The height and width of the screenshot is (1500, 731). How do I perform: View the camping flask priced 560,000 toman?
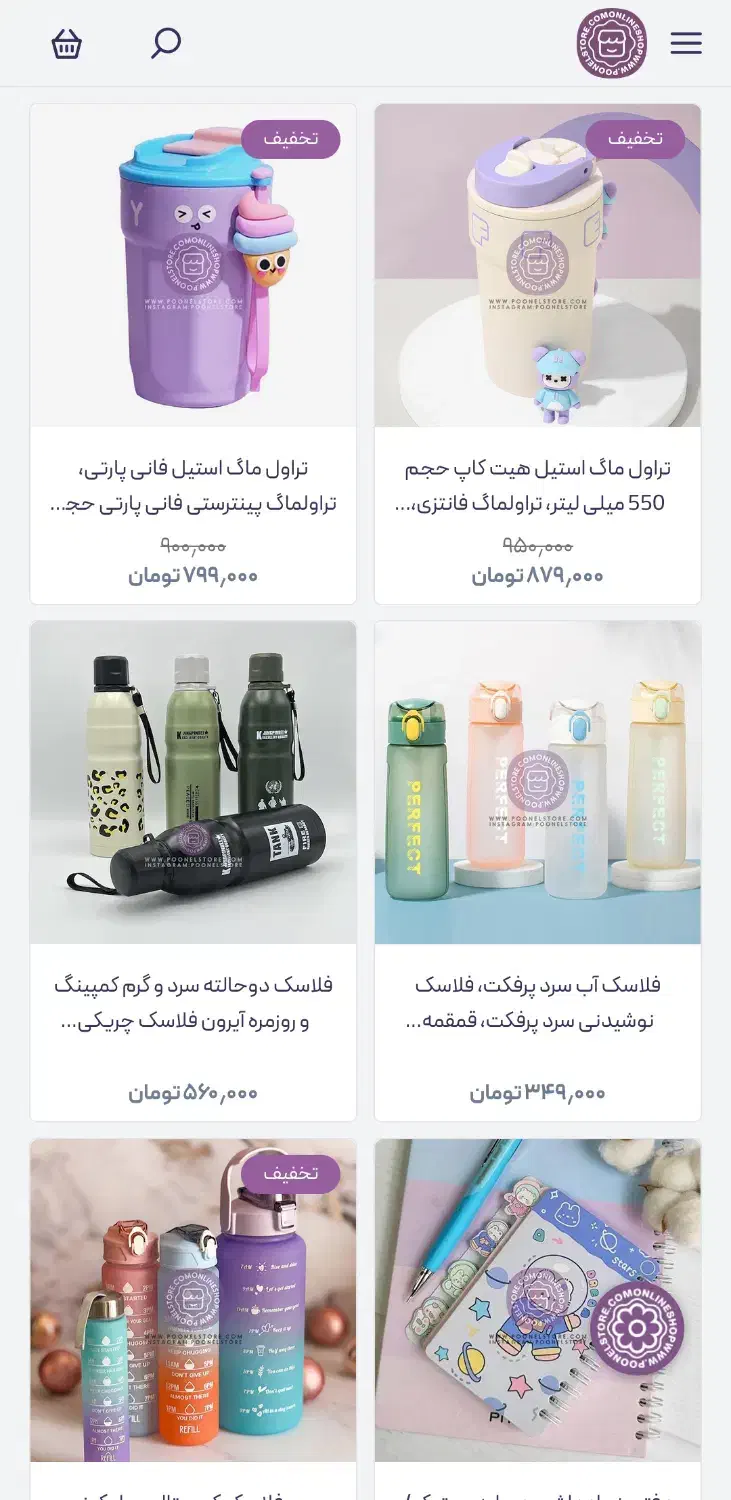point(193,871)
